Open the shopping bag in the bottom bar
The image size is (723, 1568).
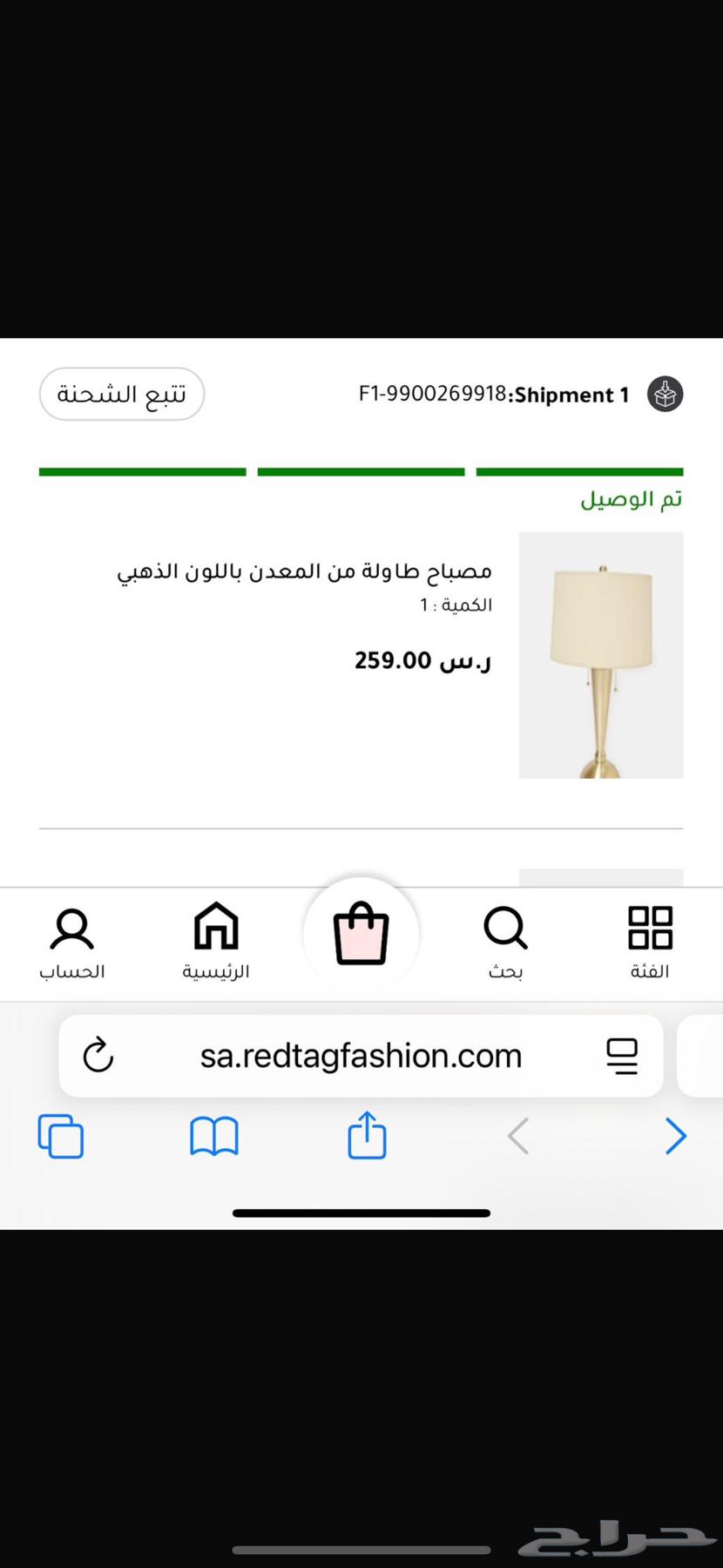[361, 934]
